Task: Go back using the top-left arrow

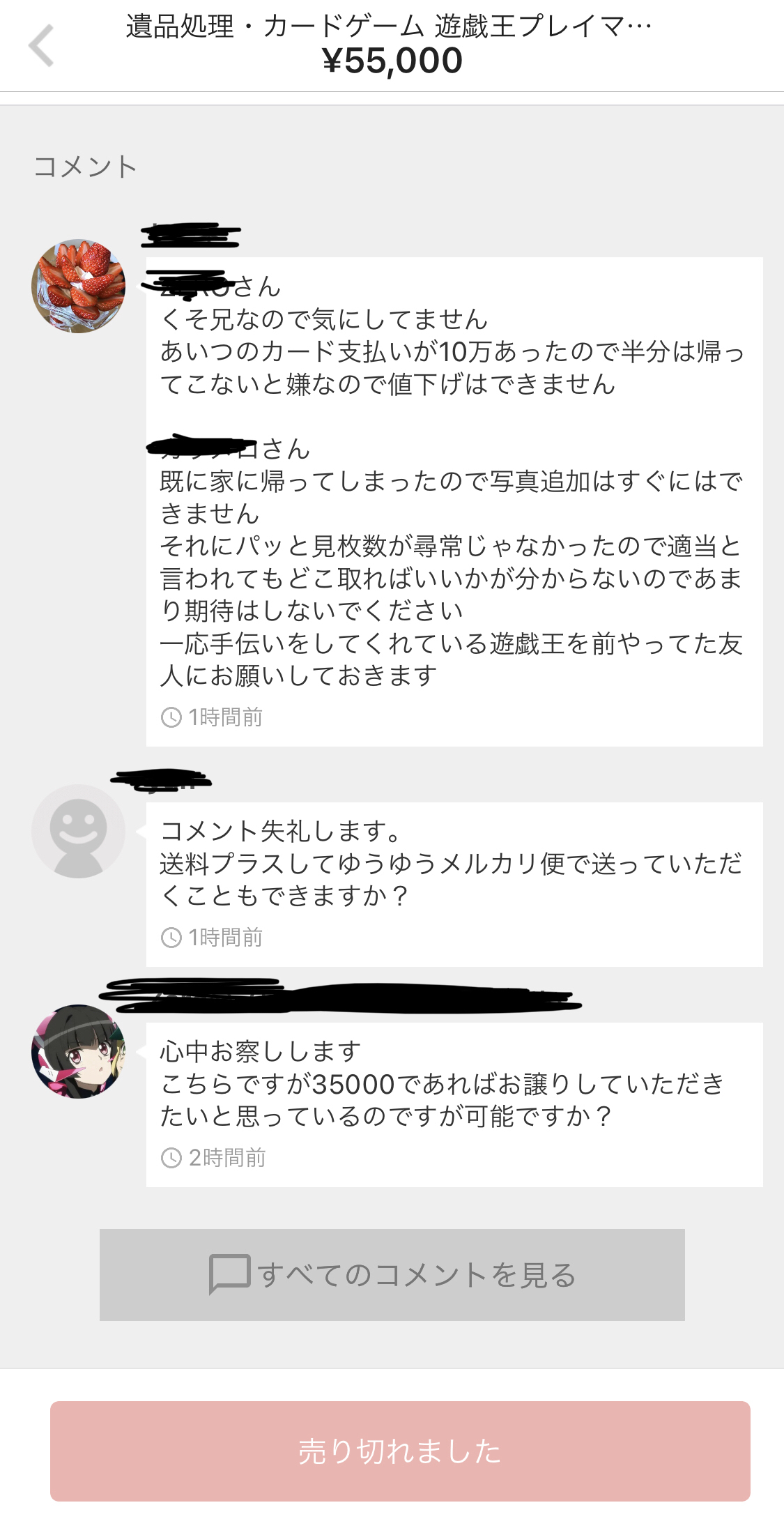Action: click(x=42, y=46)
